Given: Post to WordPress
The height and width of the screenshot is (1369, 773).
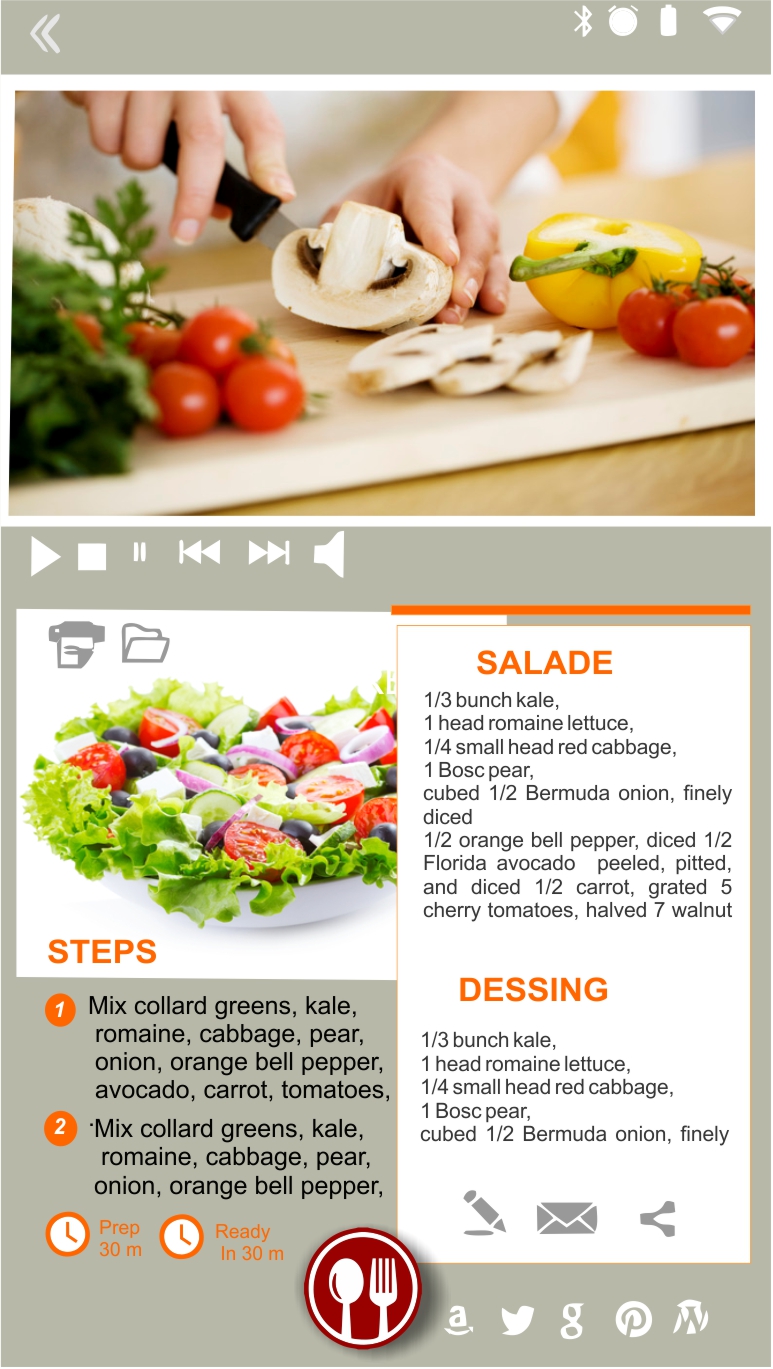Looking at the screenshot, I should click(691, 1319).
